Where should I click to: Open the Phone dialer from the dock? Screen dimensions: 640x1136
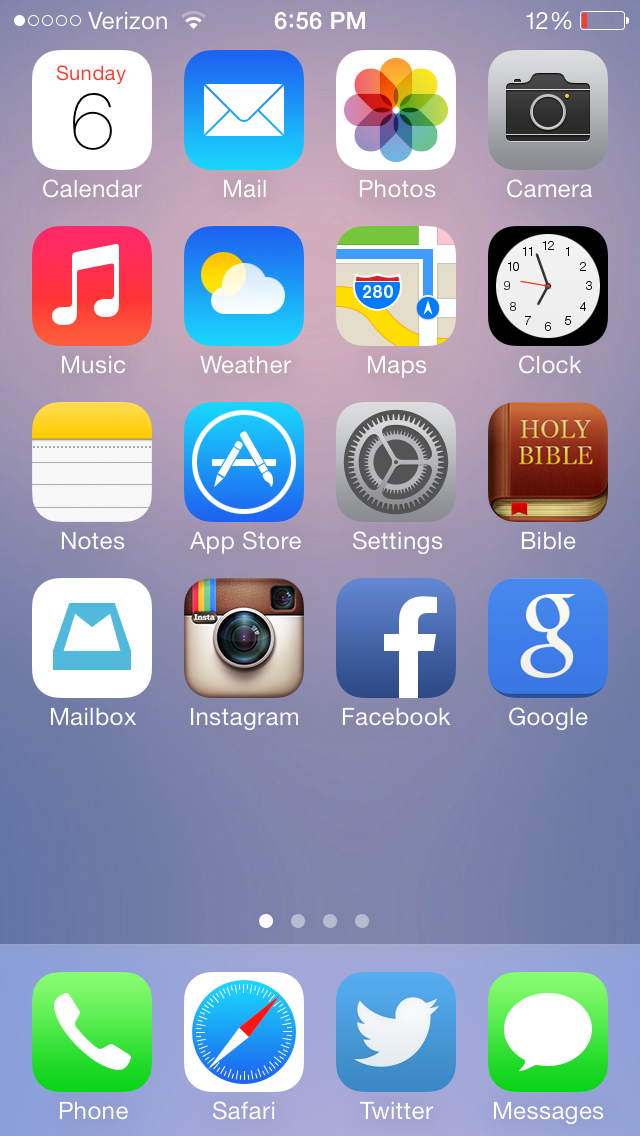(92, 1032)
